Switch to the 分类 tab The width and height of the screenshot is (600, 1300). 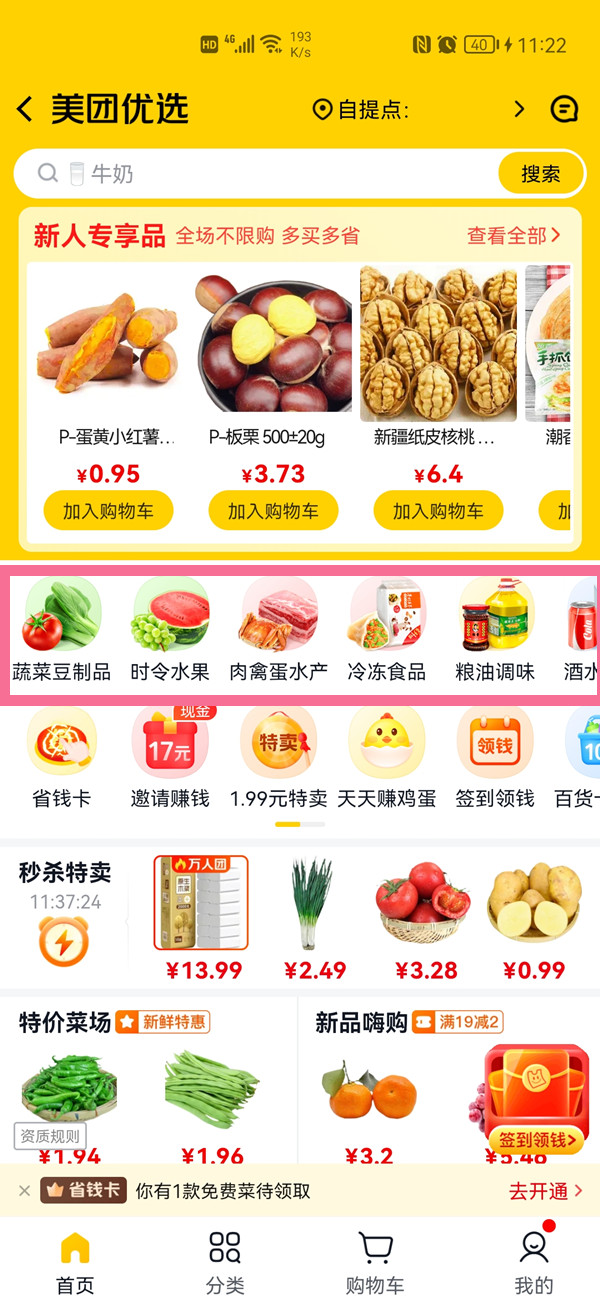tap(225, 1262)
